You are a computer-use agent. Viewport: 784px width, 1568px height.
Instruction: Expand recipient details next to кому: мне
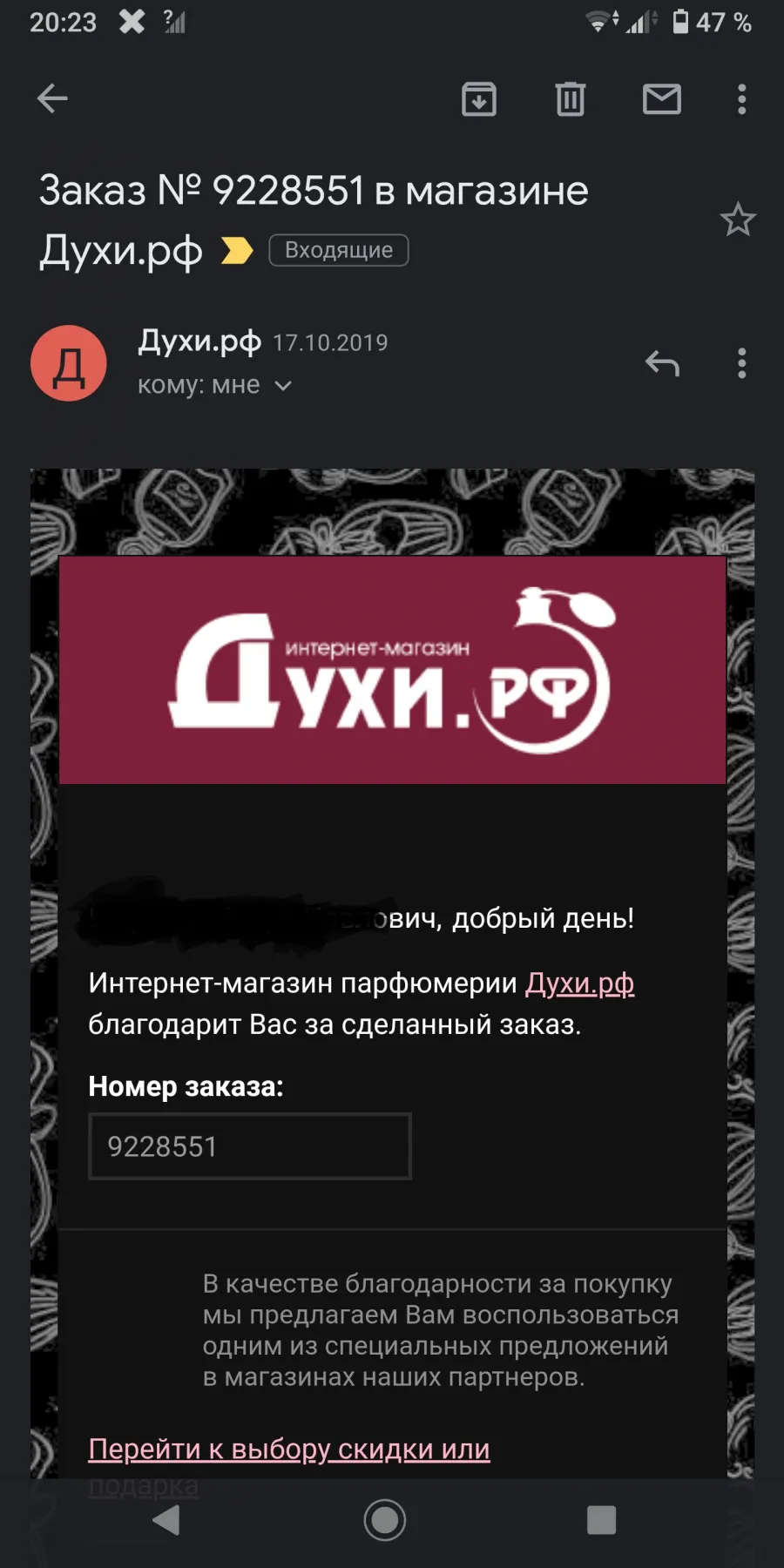point(283,386)
